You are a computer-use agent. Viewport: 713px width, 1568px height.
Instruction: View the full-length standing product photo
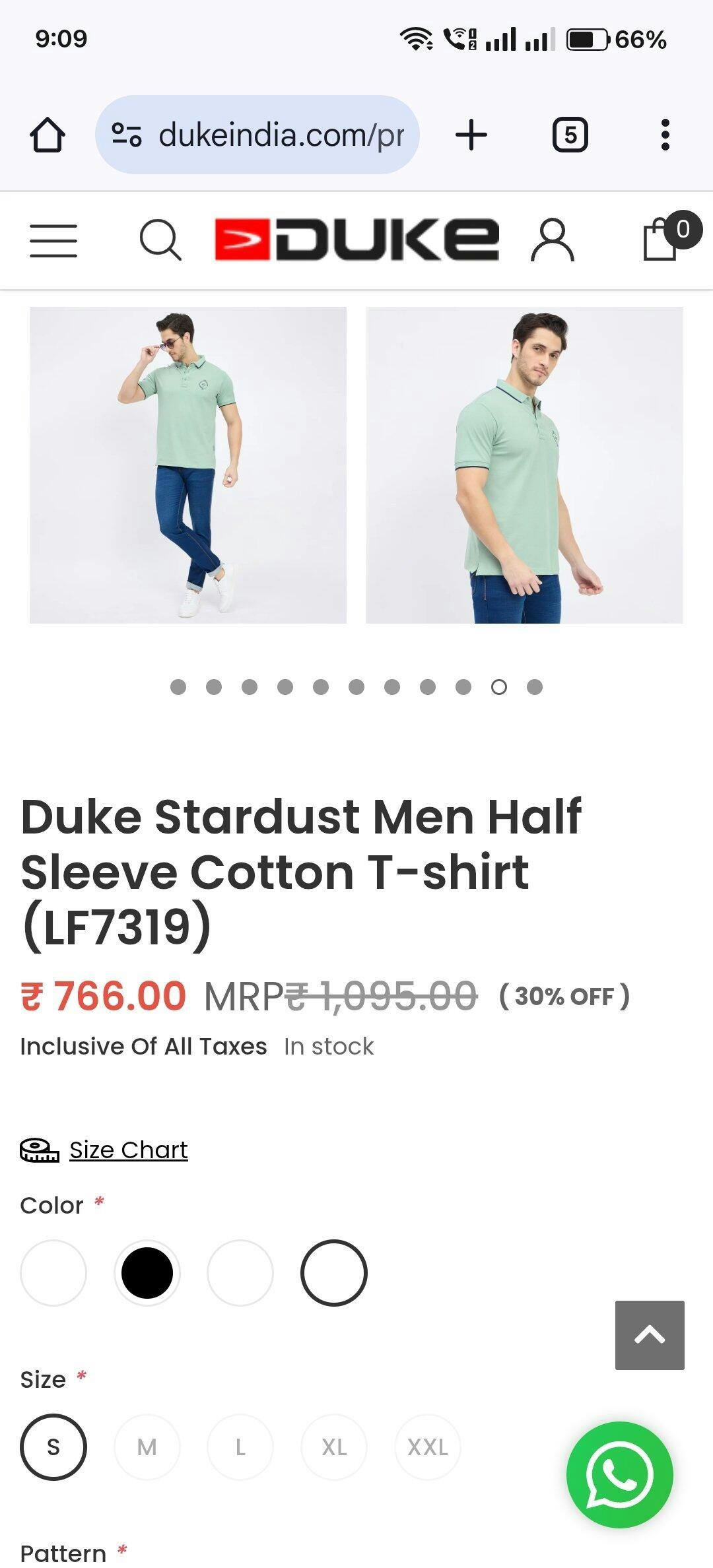tap(188, 465)
